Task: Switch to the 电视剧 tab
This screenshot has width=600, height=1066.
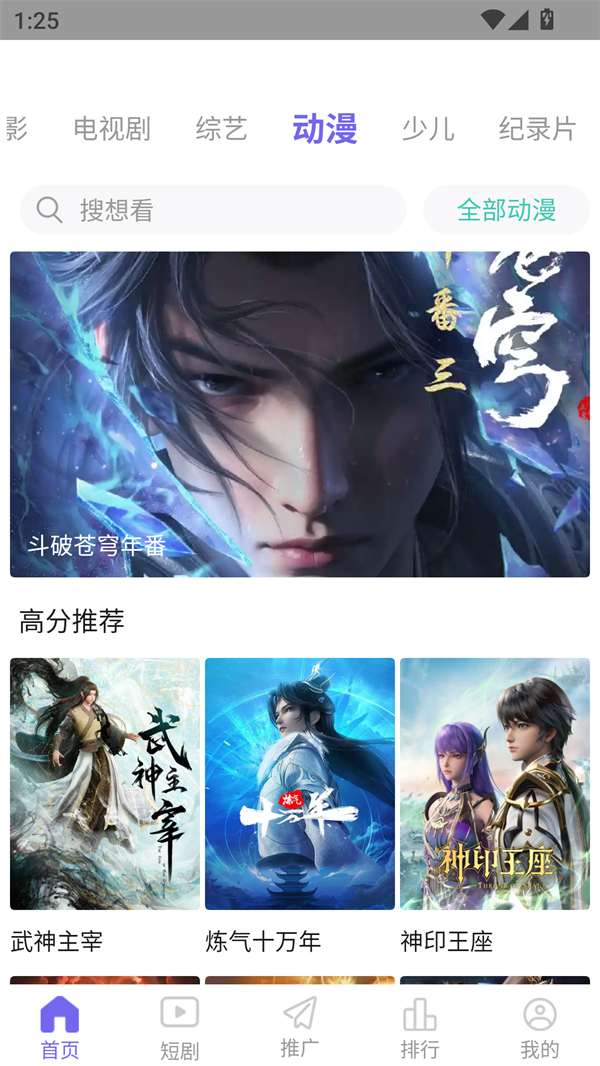Action: coord(111,128)
